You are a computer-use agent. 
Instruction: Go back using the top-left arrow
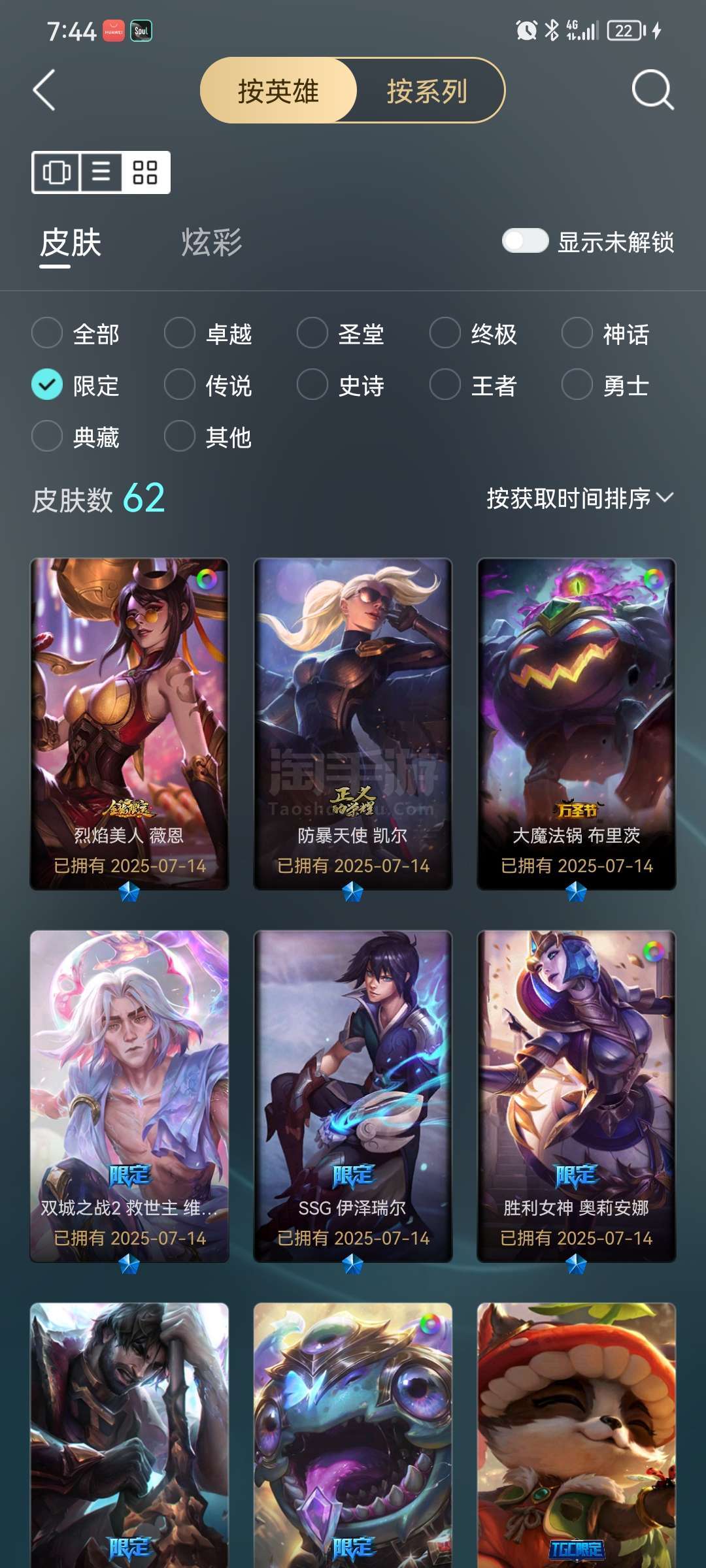click(x=44, y=90)
